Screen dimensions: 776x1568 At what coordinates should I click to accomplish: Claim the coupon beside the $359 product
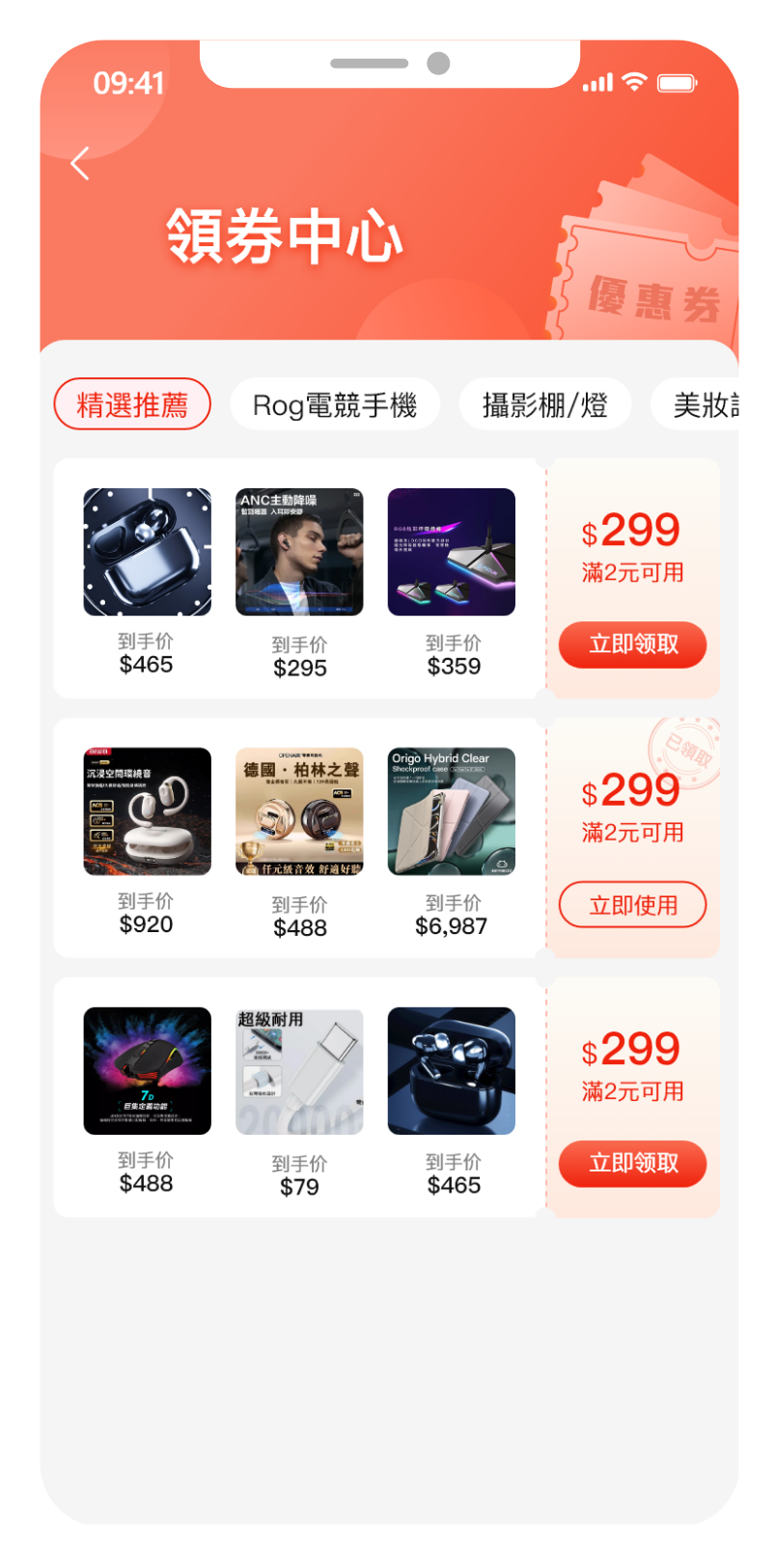632,645
